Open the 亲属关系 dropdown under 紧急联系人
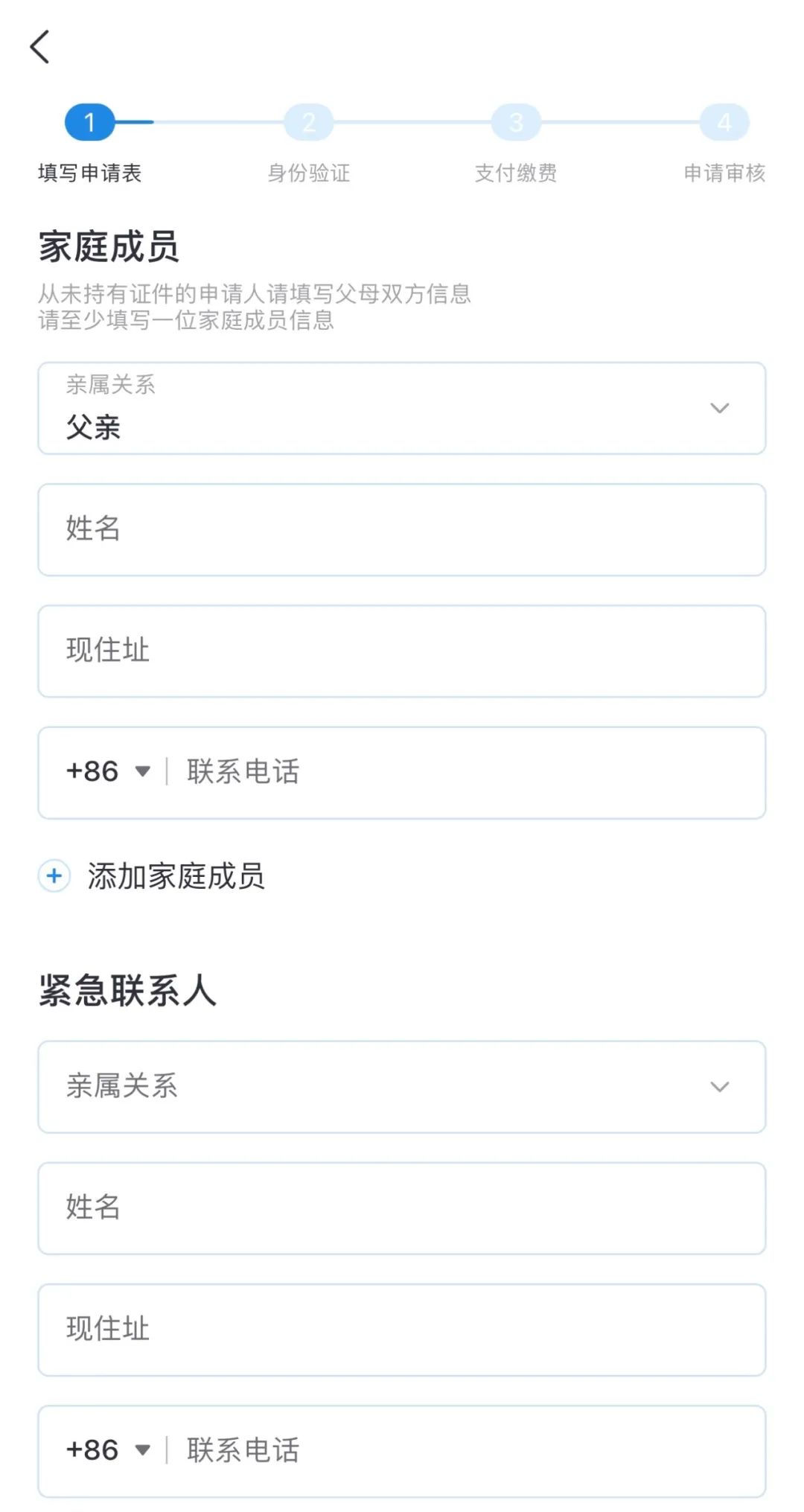The height and width of the screenshot is (1512, 804). [x=402, y=1086]
